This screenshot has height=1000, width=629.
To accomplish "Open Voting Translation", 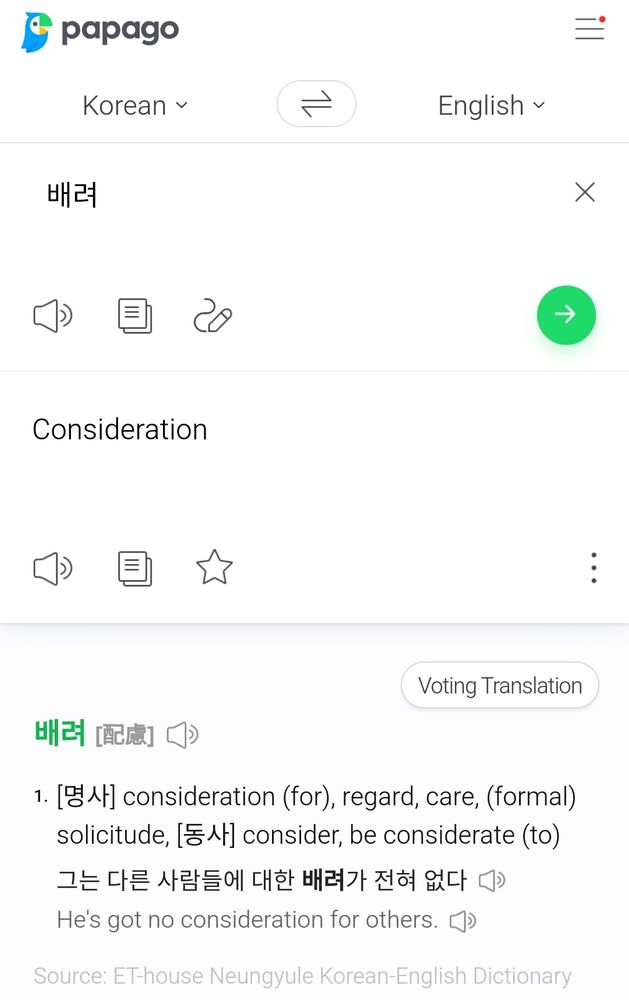I will (499, 686).
